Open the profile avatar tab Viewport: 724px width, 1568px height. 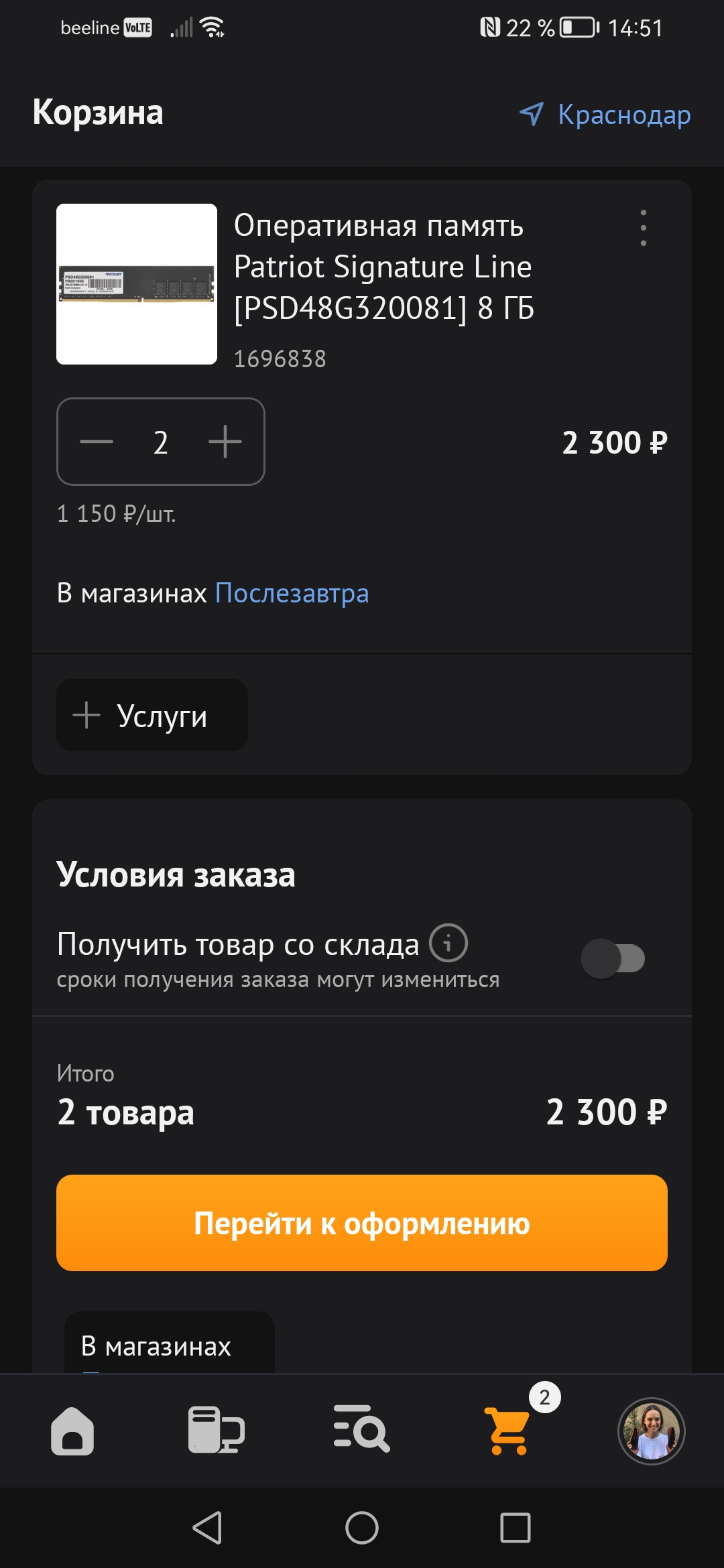click(651, 1431)
